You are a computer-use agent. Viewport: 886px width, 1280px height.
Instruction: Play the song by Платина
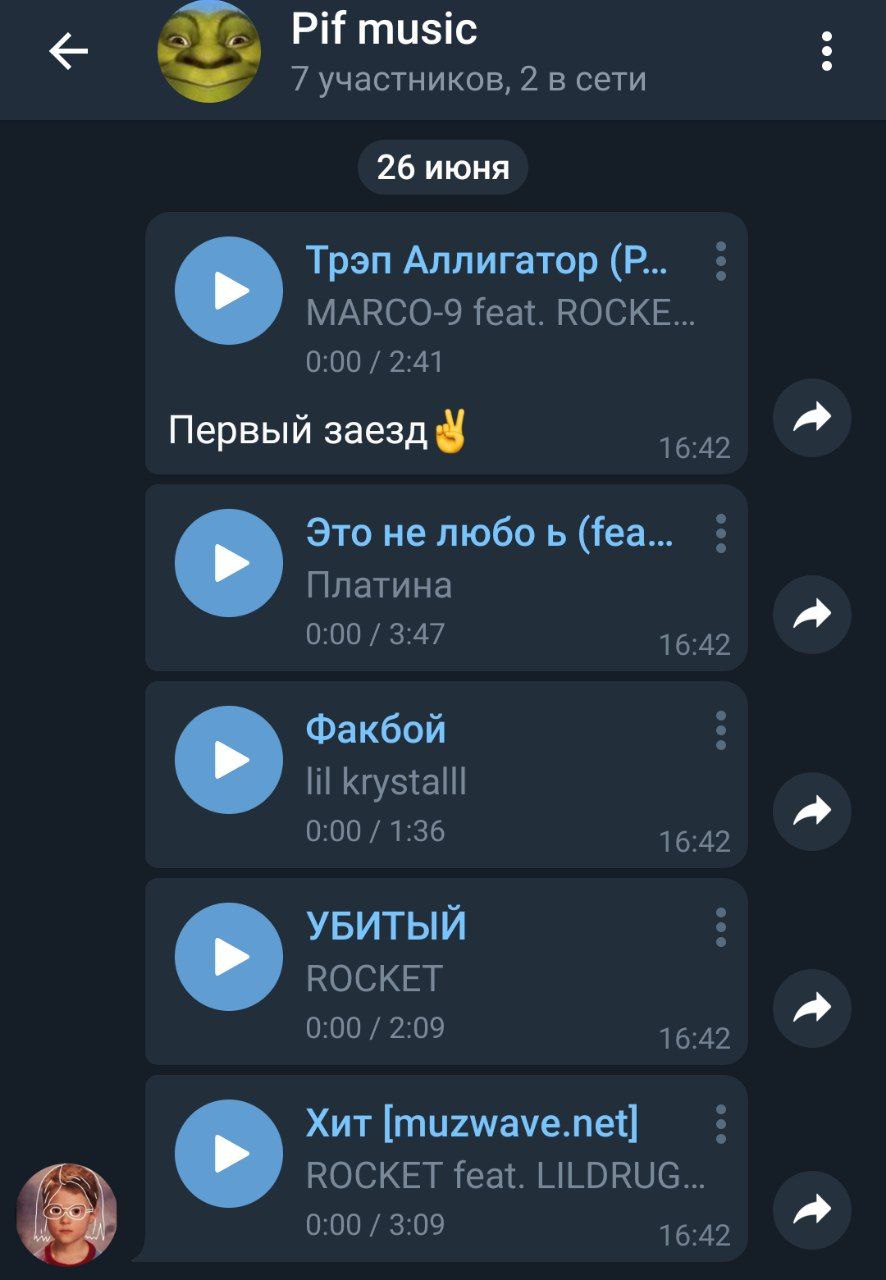229,563
